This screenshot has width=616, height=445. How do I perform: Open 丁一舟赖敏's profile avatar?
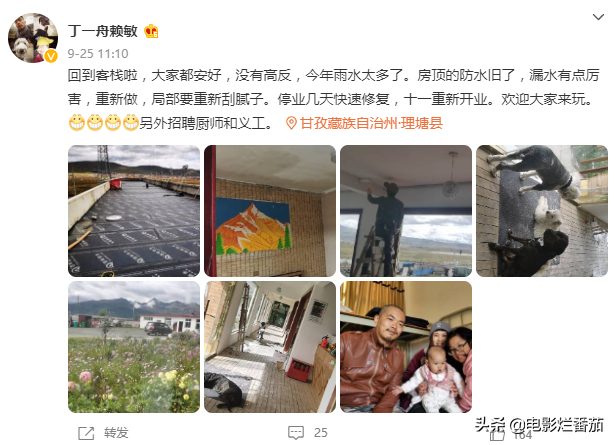click(x=31, y=39)
